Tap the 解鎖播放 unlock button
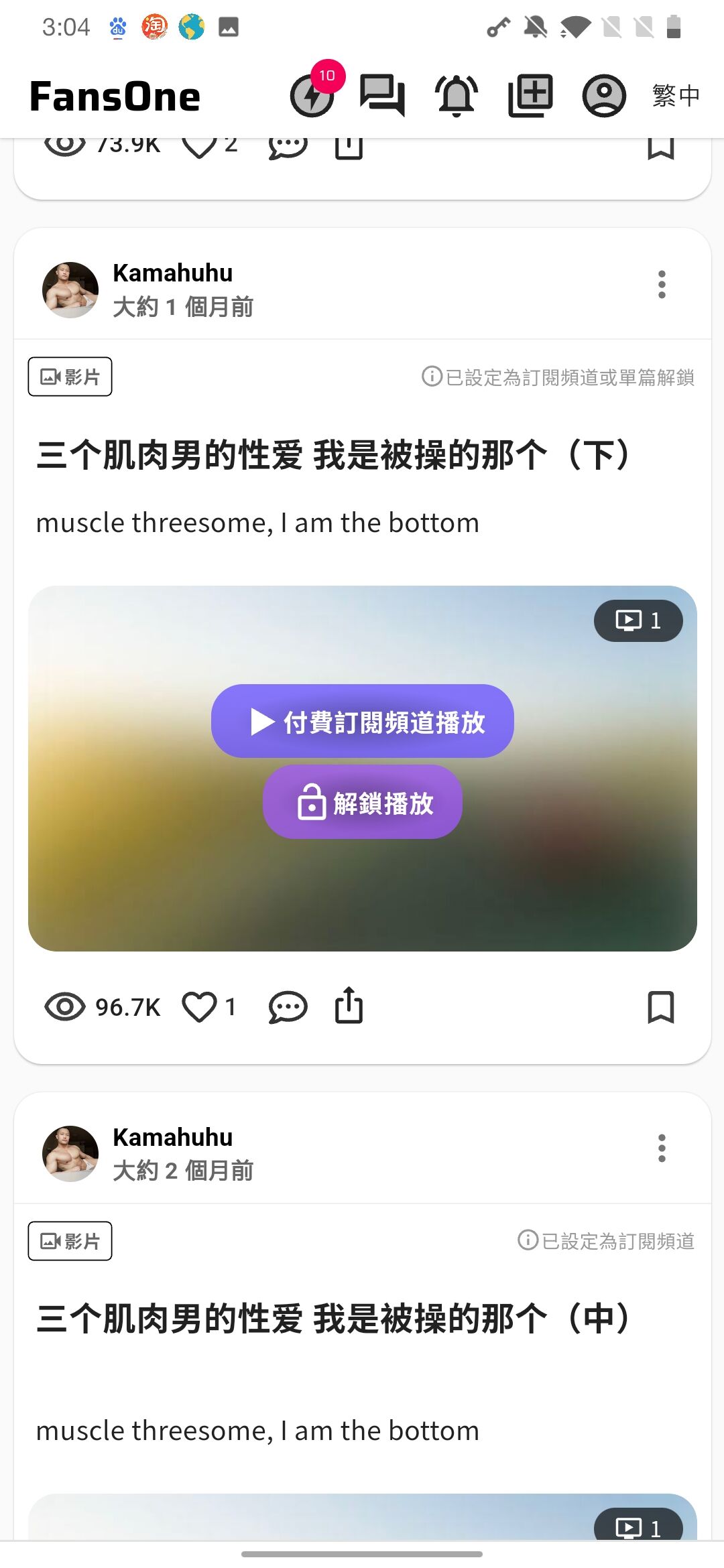 (363, 802)
